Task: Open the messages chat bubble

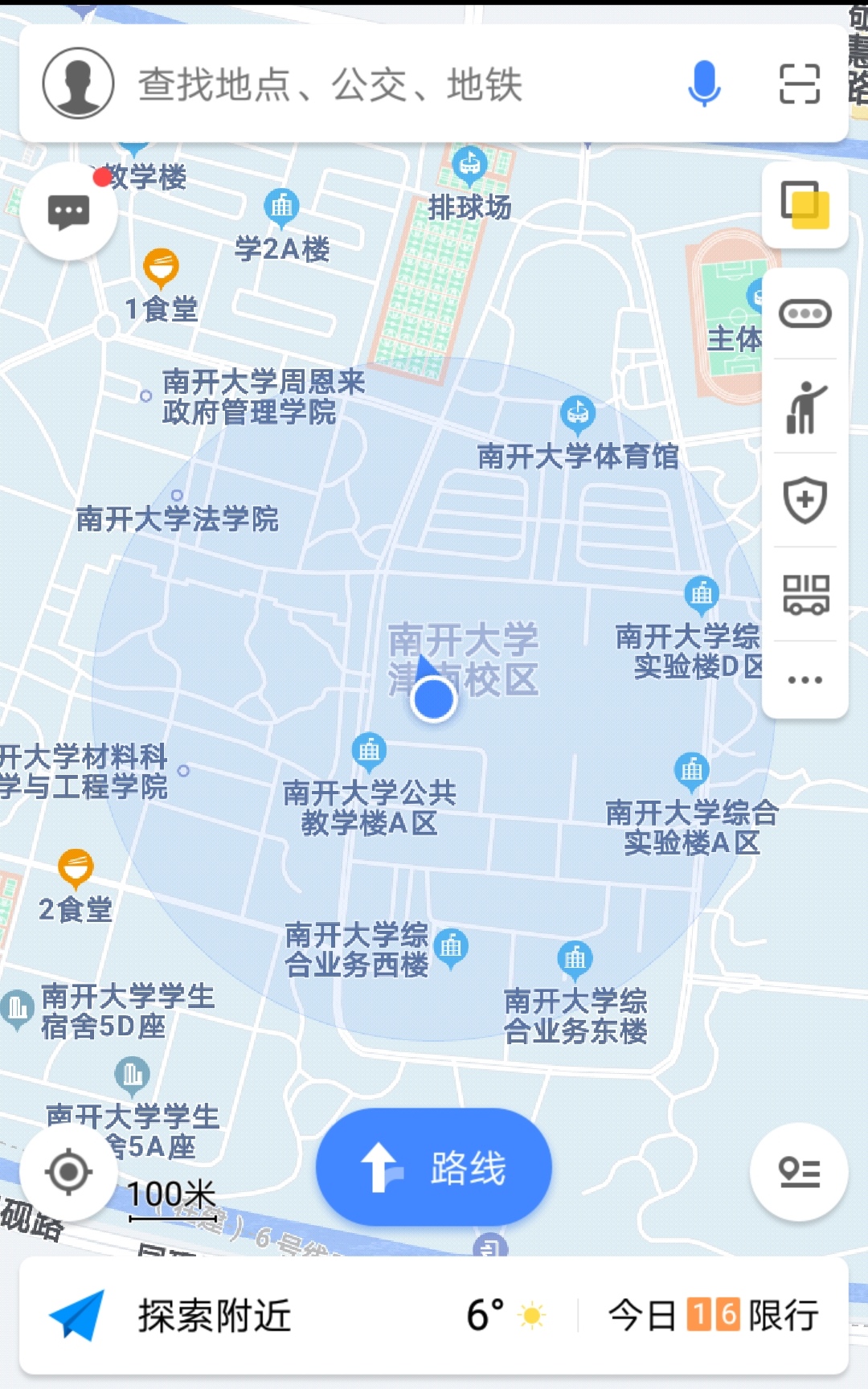Action: click(69, 212)
